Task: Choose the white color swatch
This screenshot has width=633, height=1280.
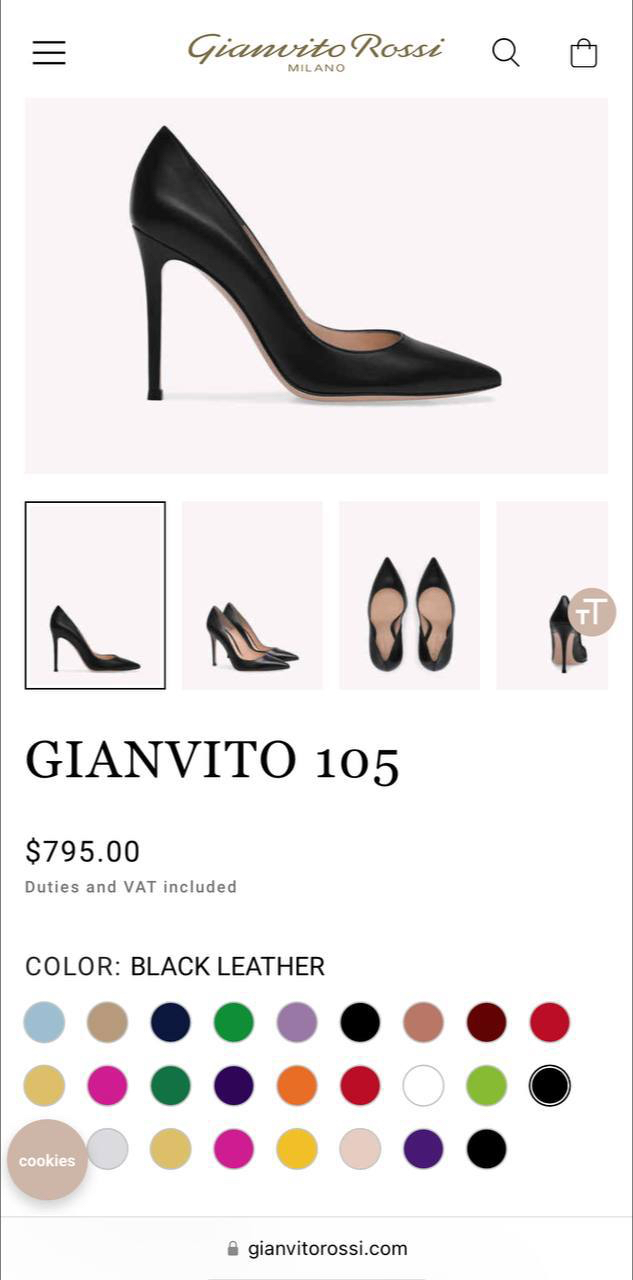Action: coord(423,1085)
